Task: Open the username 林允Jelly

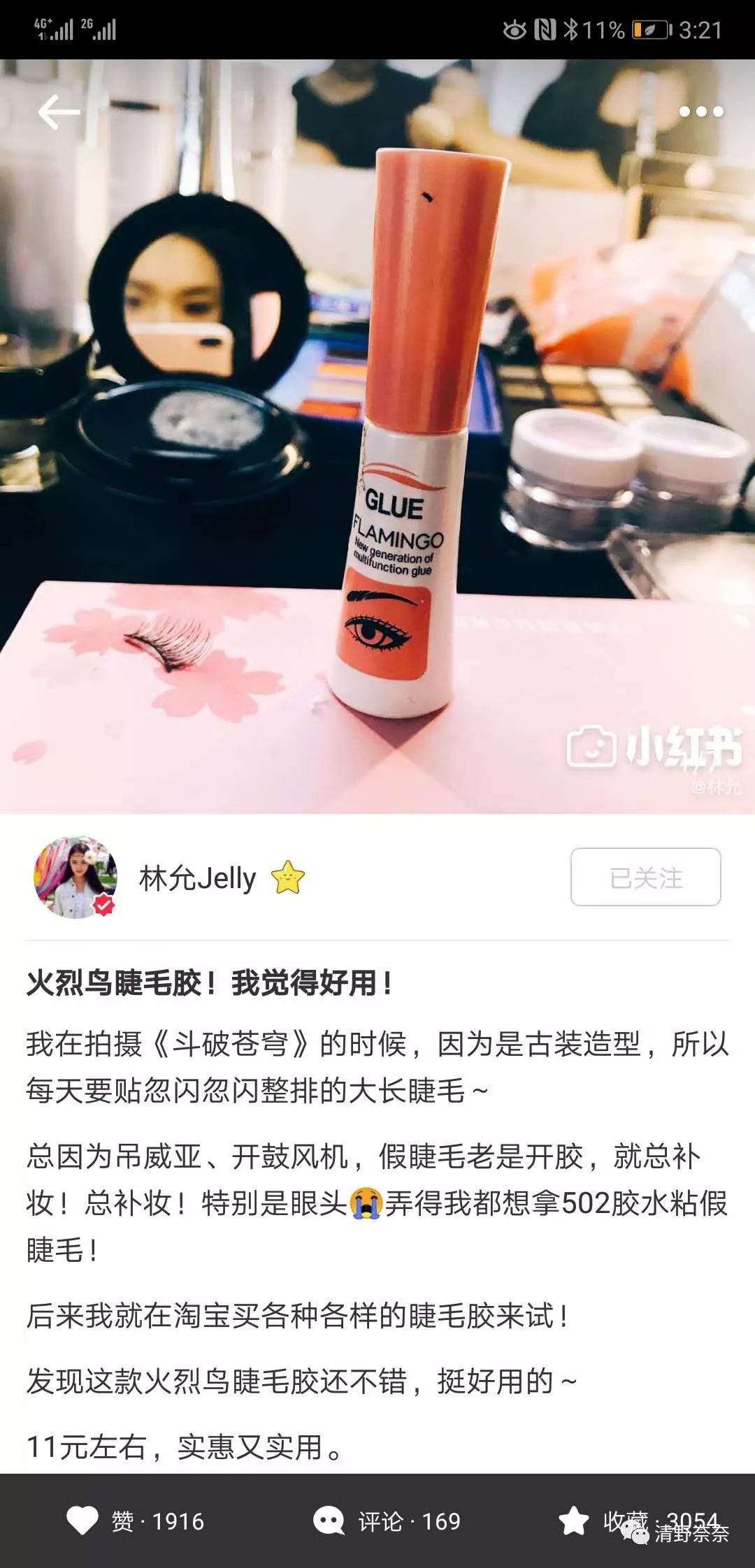Action: (198, 878)
